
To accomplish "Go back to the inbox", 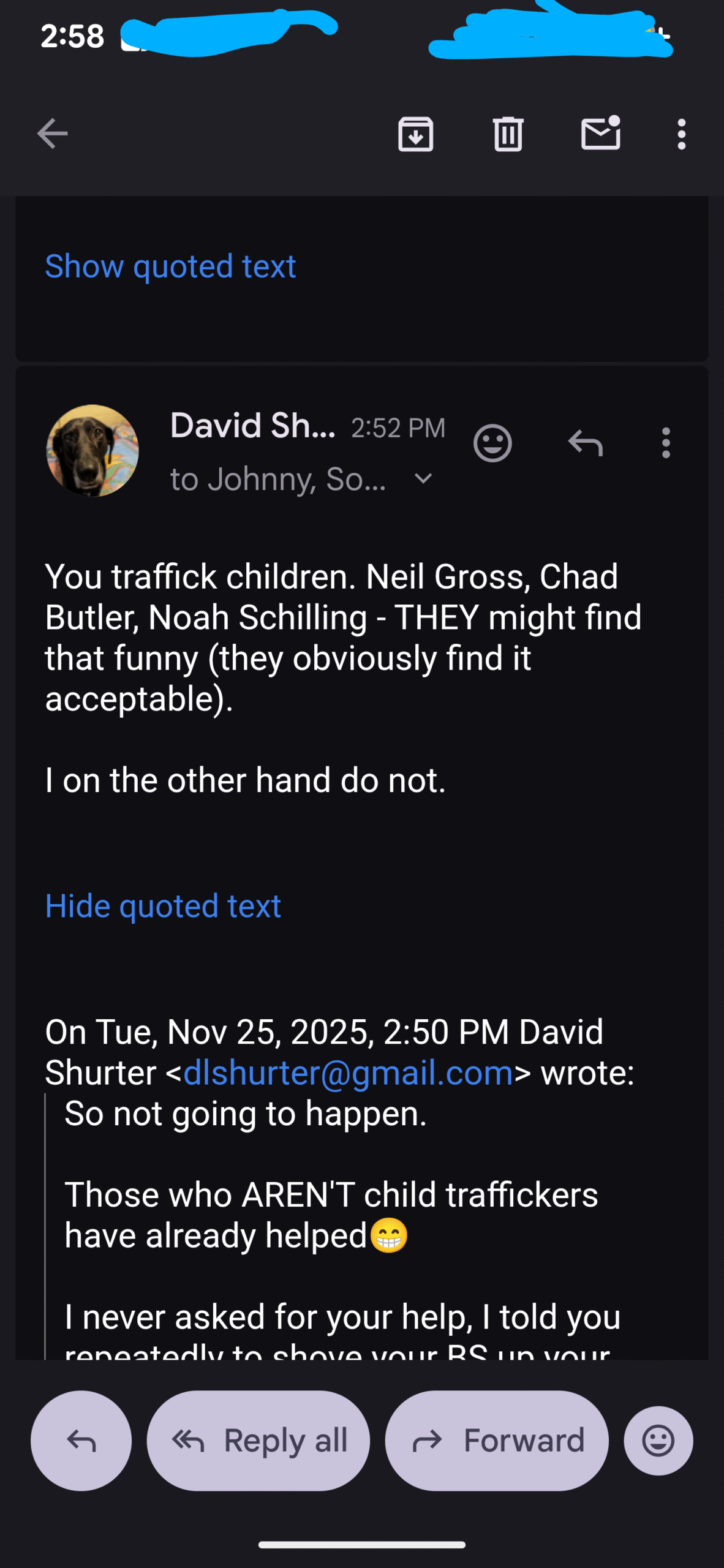I will point(52,134).
